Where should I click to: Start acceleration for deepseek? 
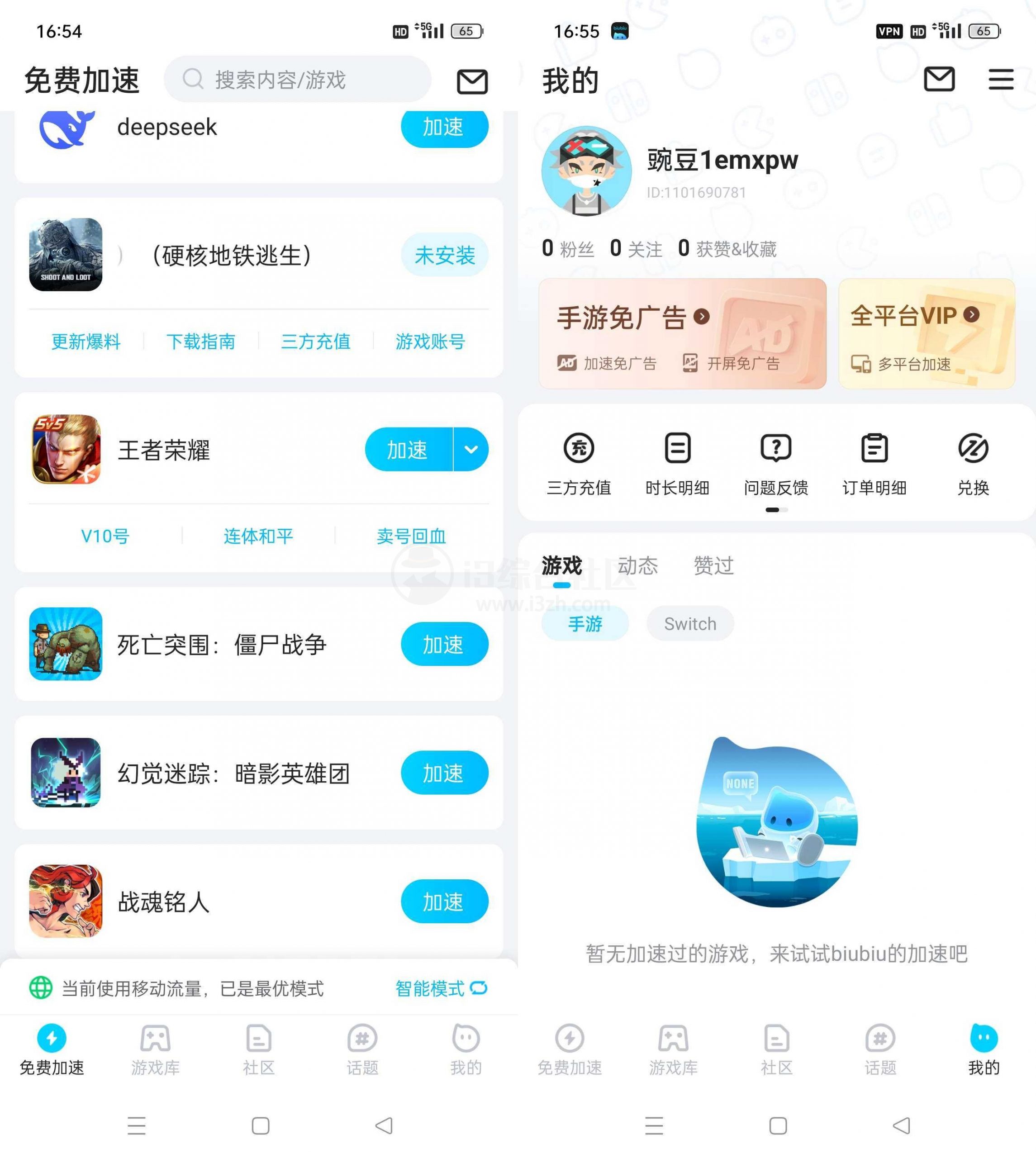[x=444, y=128]
